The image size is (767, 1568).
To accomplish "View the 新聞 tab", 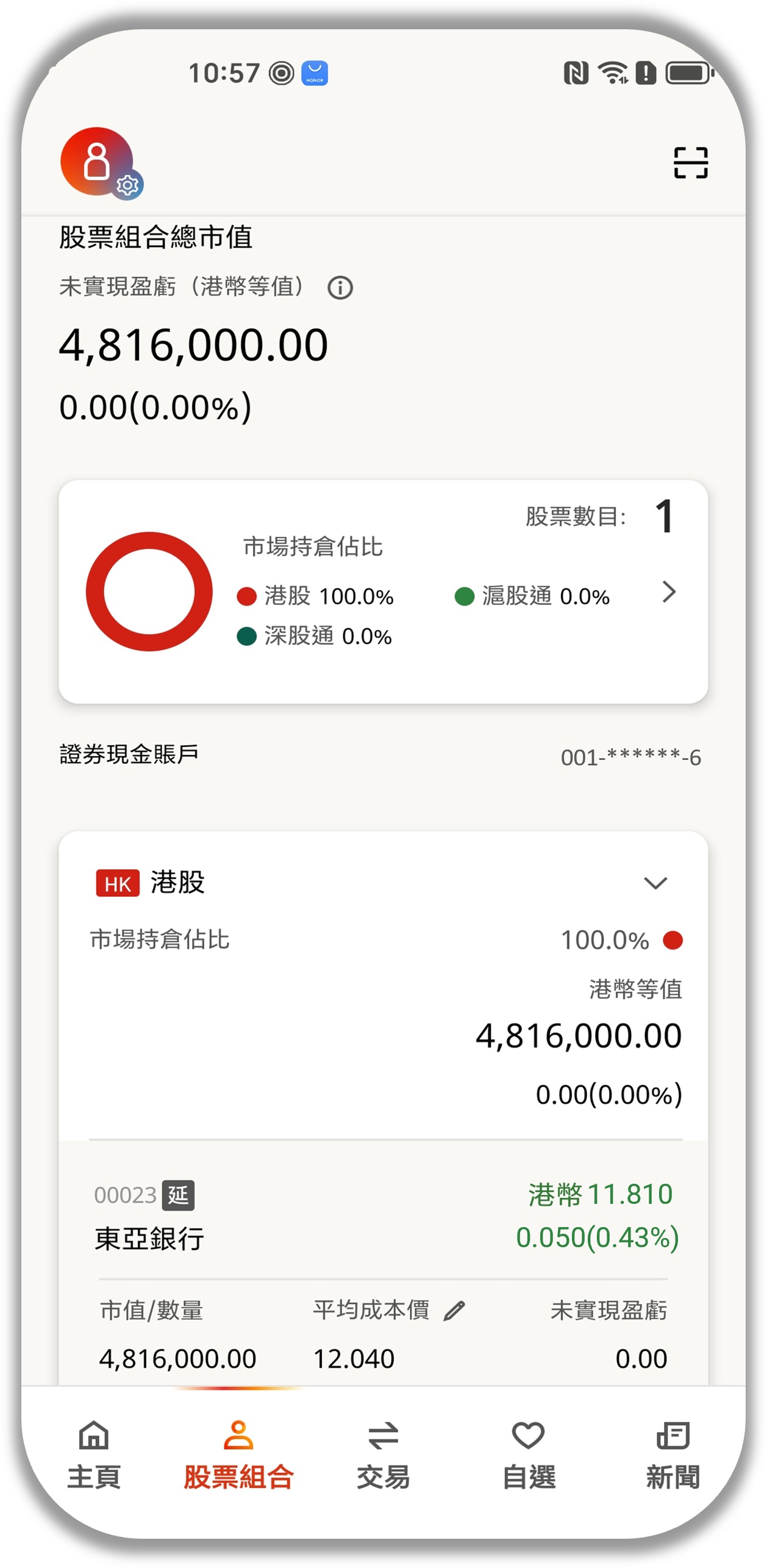I will [x=672, y=1454].
